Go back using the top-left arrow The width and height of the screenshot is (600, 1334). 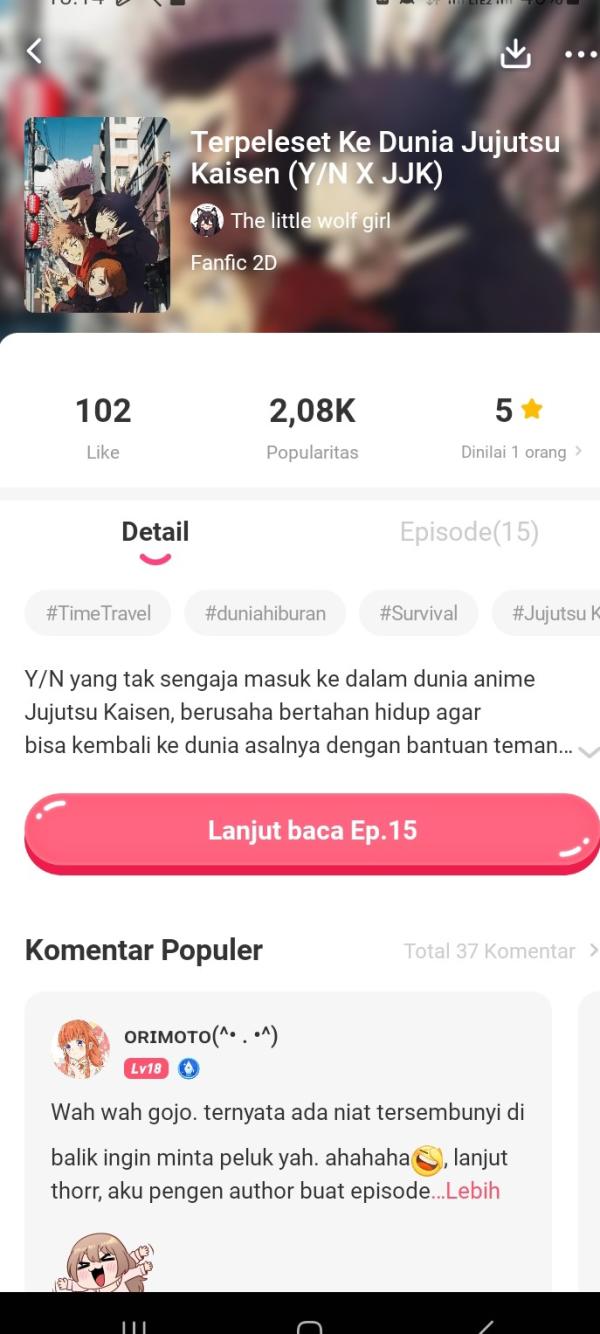click(x=34, y=51)
